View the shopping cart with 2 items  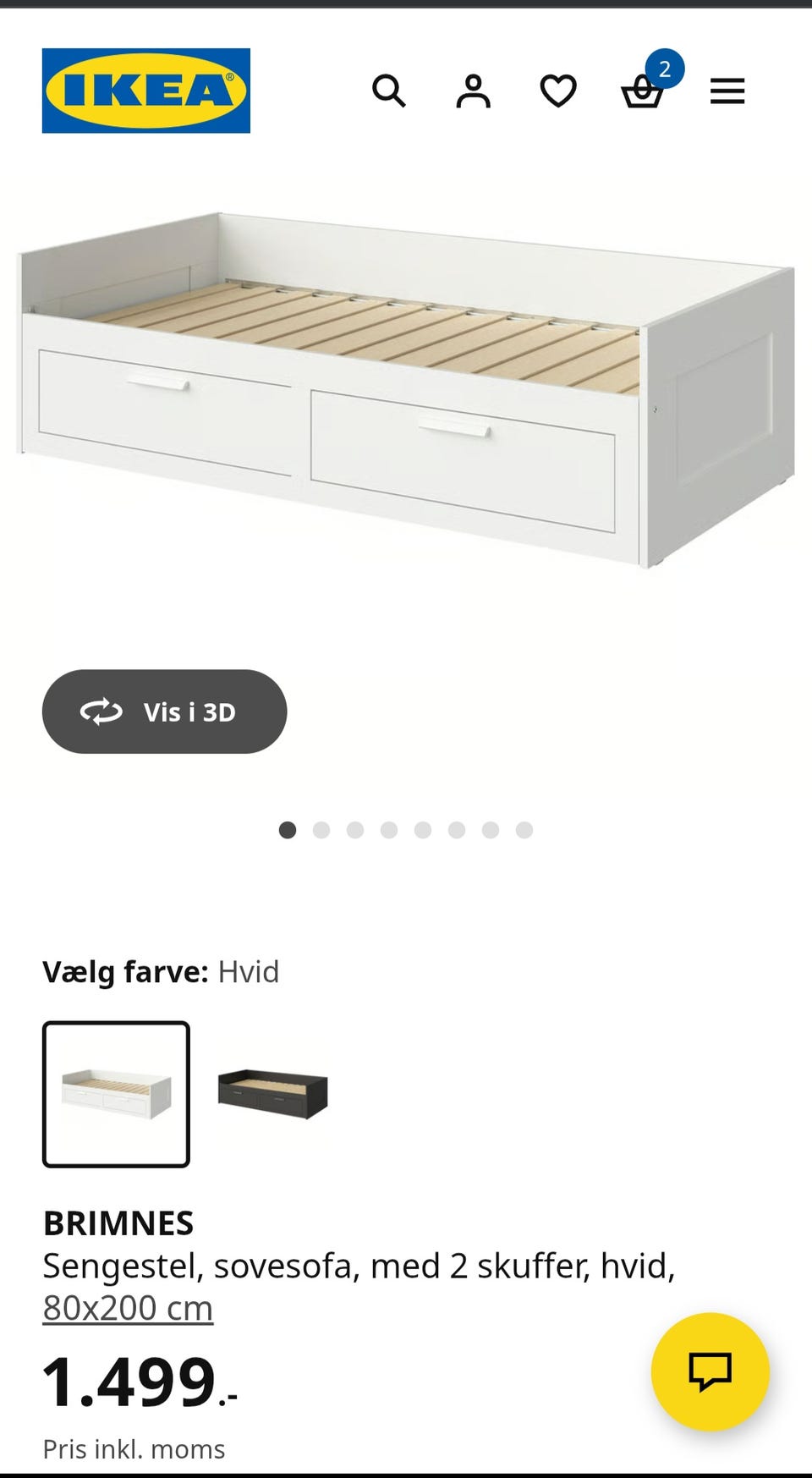pyautogui.click(x=645, y=93)
